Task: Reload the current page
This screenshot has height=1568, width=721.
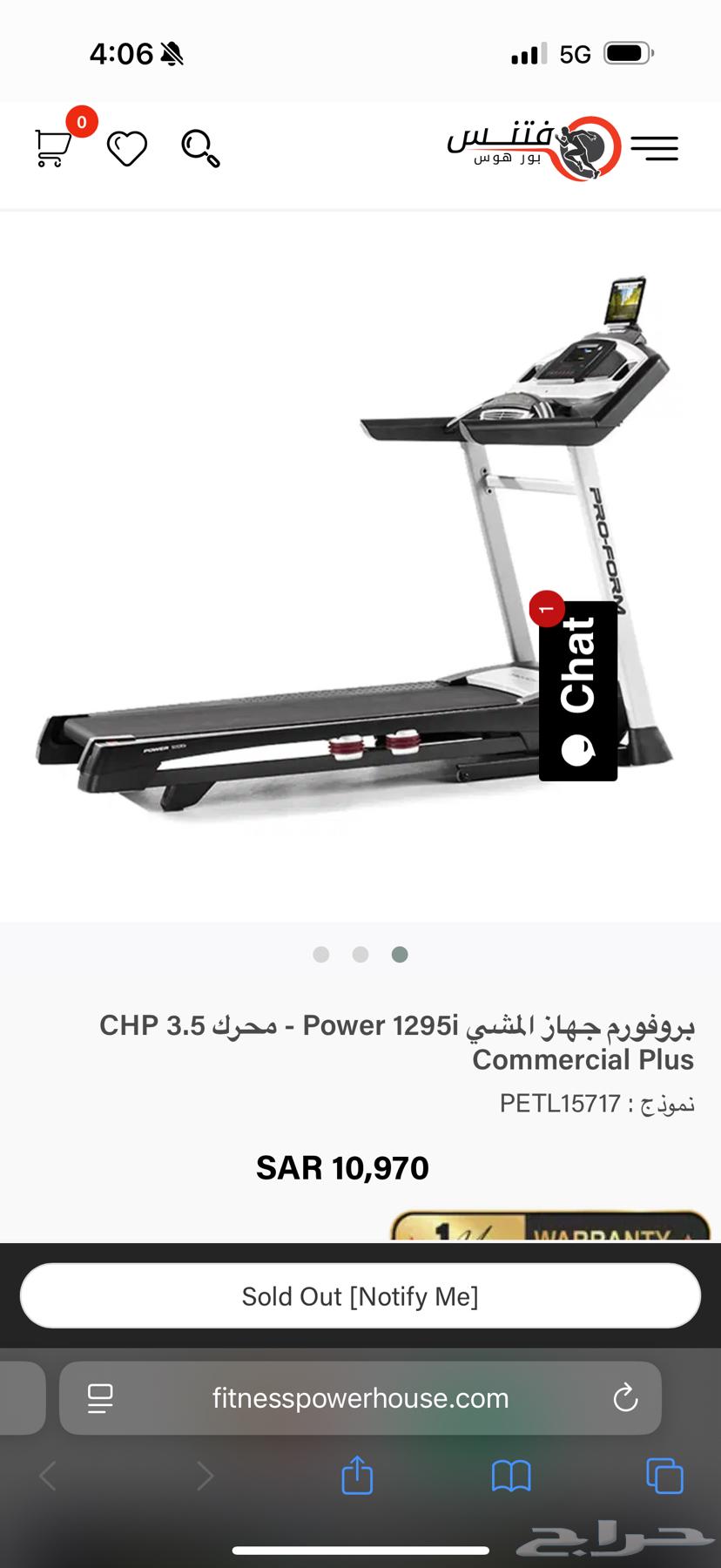Action: [x=626, y=1398]
